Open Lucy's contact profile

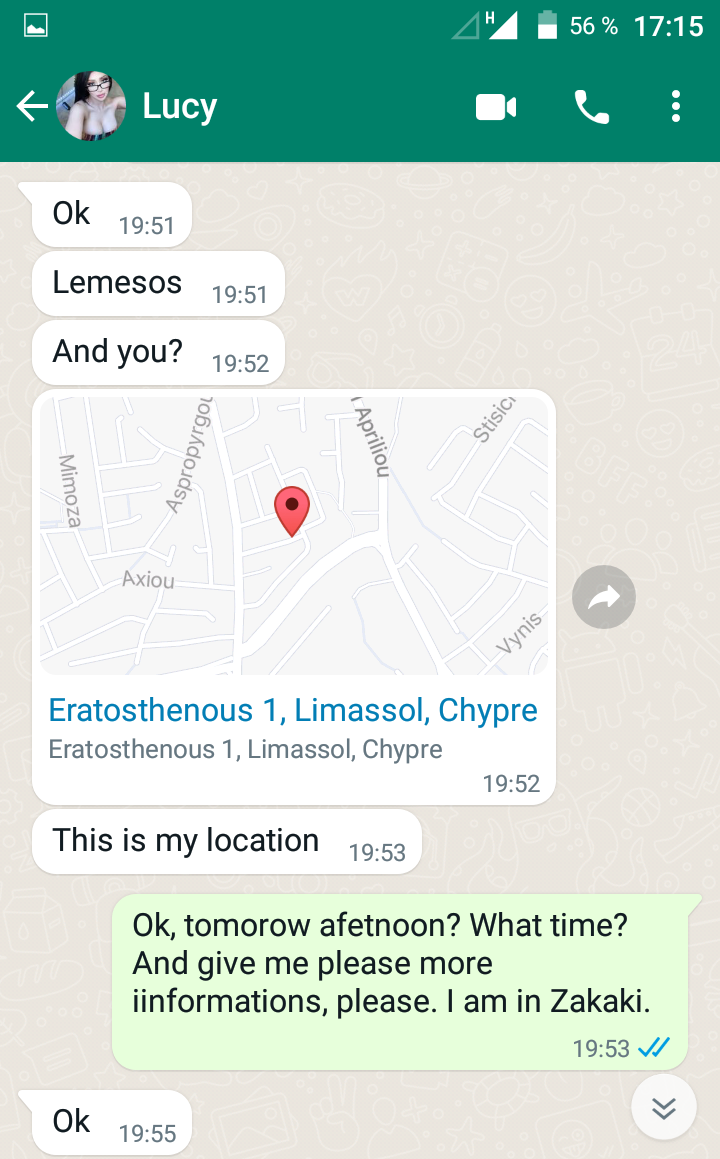pos(180,106)
